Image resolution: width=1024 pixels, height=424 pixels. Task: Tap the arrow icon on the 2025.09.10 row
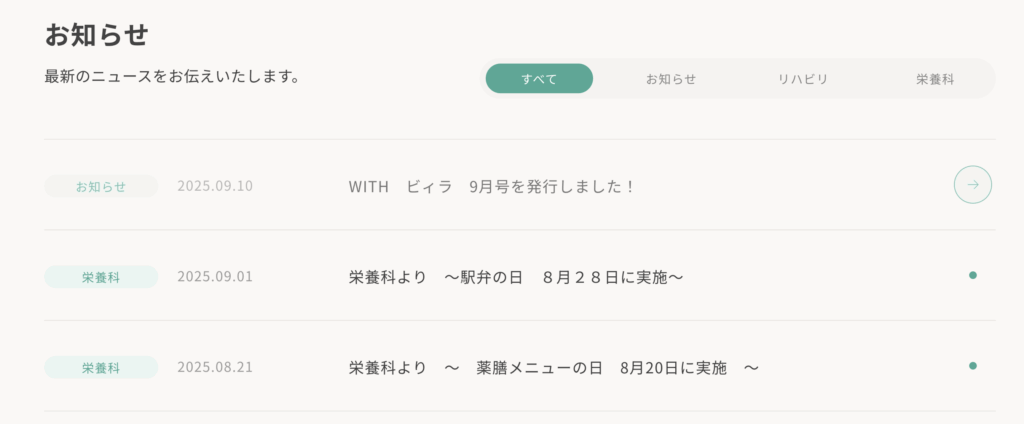coord(973,185)
